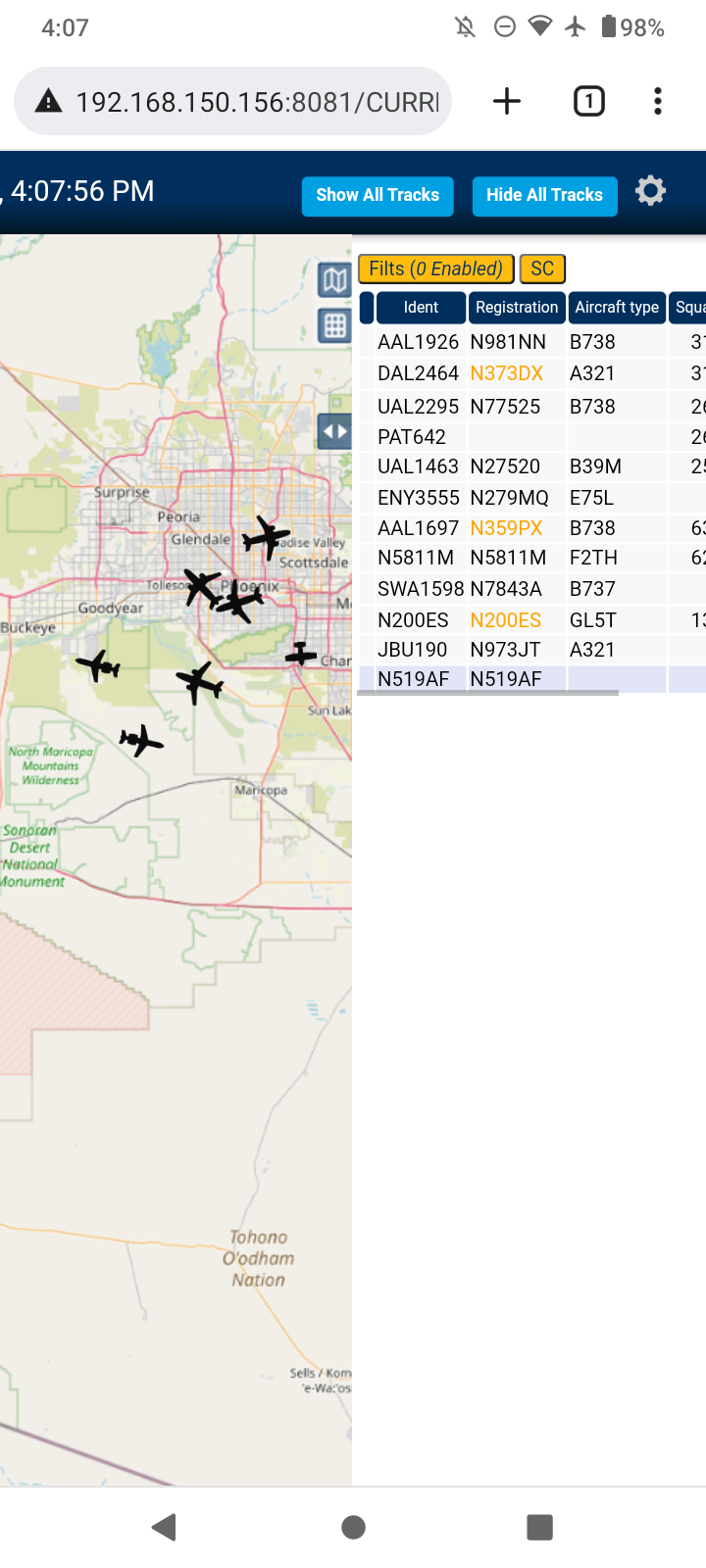Image resolution: width=706 pixels, height=1568 pixels.
Task: Open registration link N373DX
Action: pyautogui.click(x=506, y=373)
